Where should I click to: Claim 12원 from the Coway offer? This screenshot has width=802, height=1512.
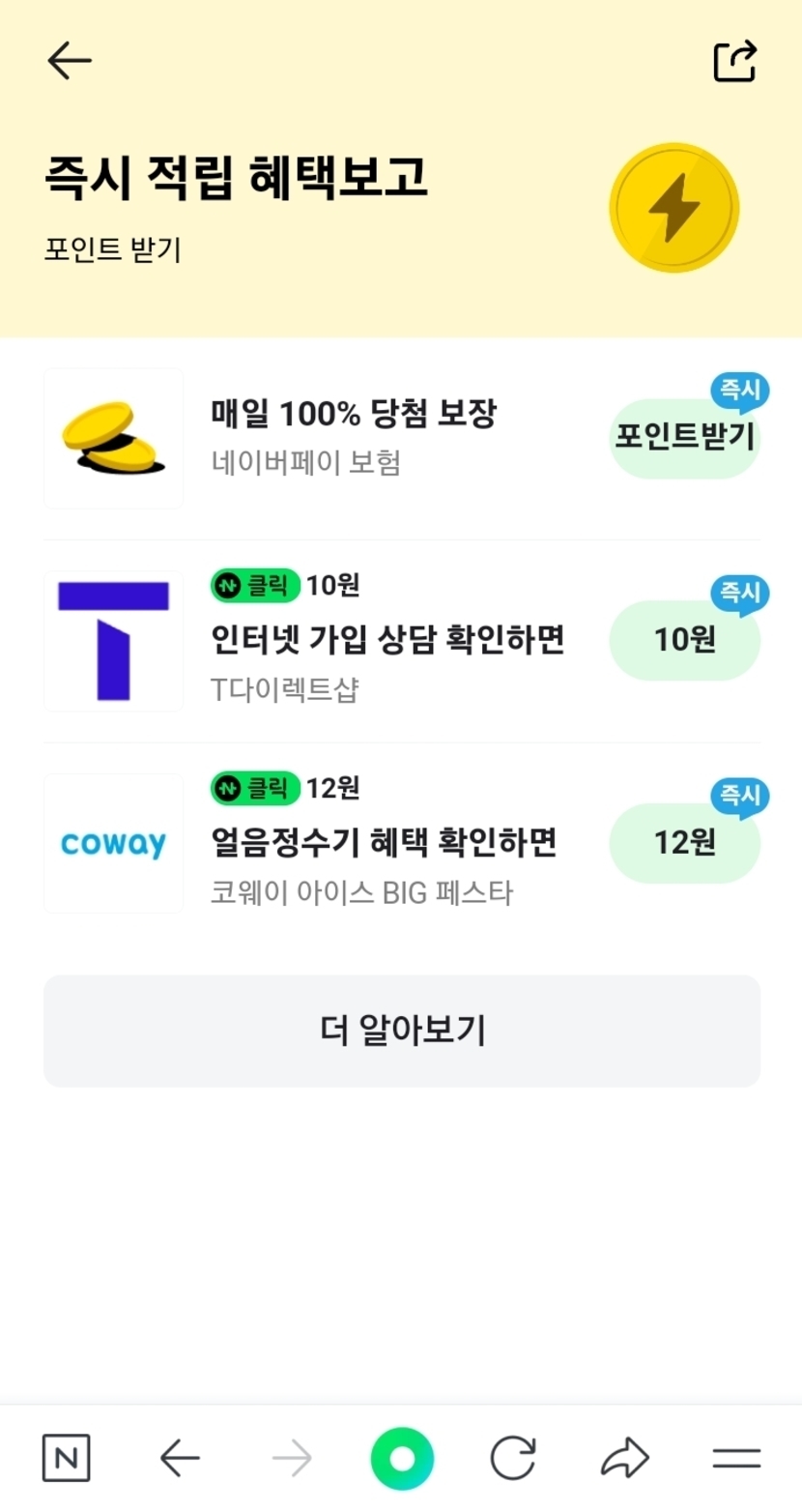[x=684, y=843]
